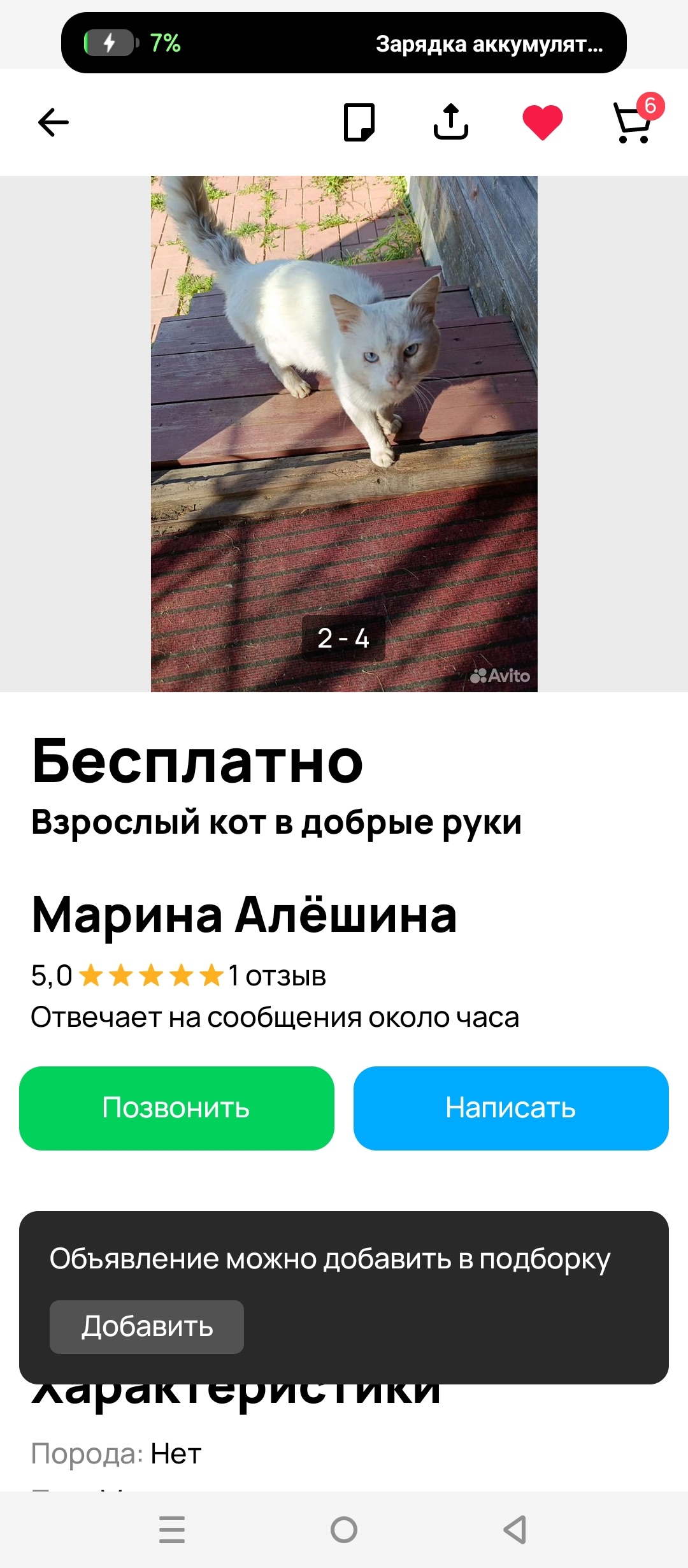
Task: Remove listing from favorites via the heart
Action: (x=543, y=122)
